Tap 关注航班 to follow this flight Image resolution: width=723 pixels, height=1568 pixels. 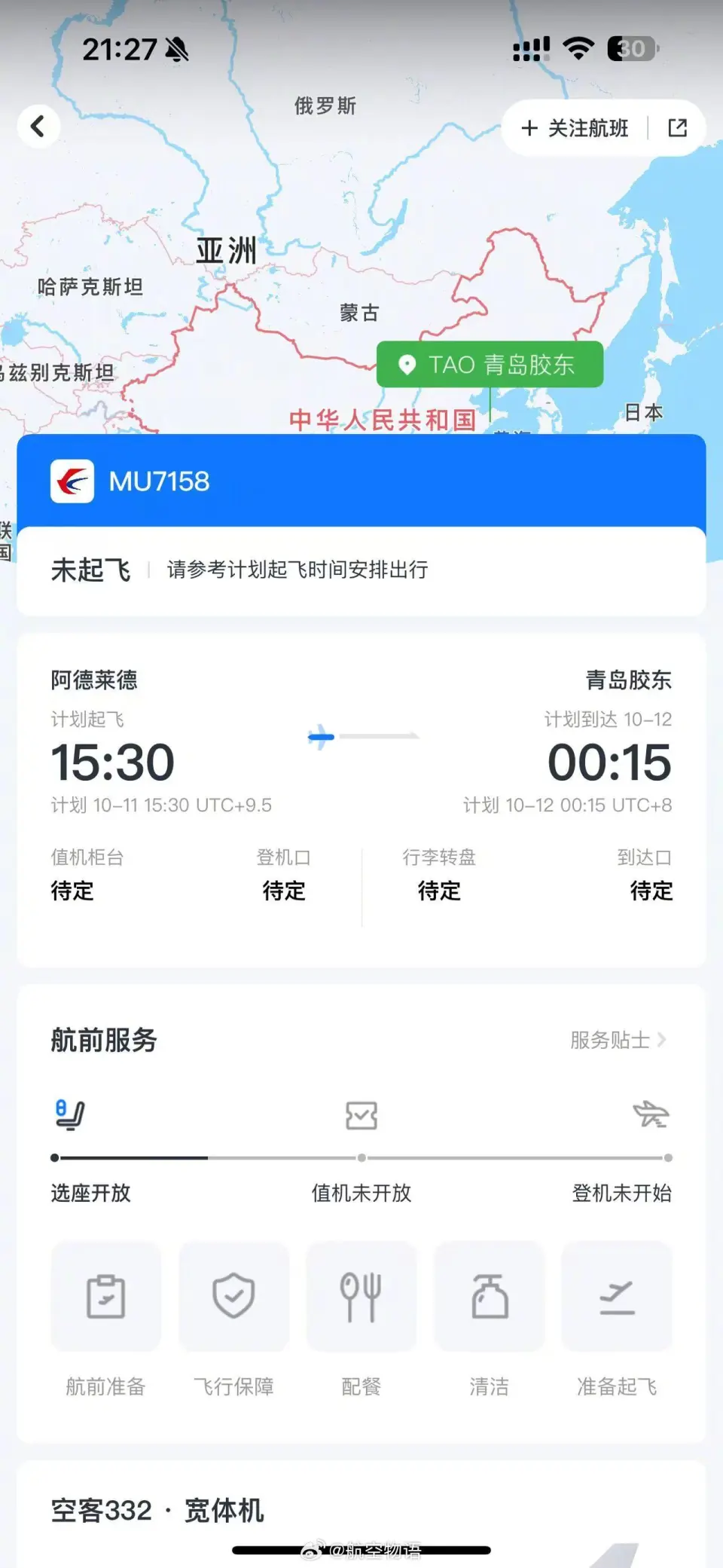[575, 128]
